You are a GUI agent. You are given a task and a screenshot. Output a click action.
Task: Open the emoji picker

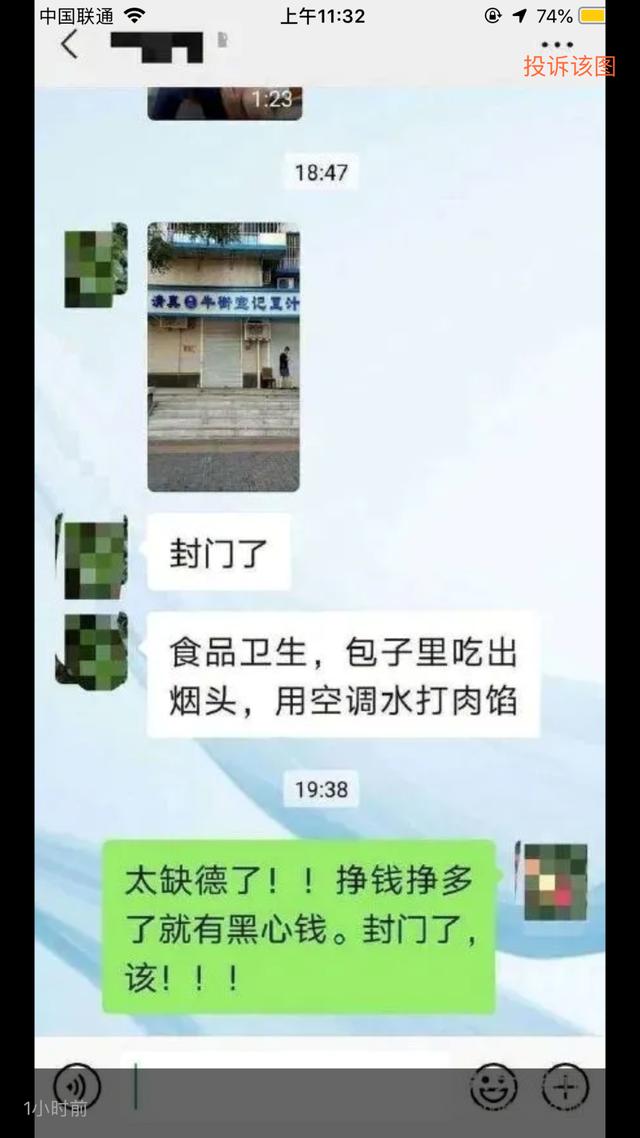493,1087
